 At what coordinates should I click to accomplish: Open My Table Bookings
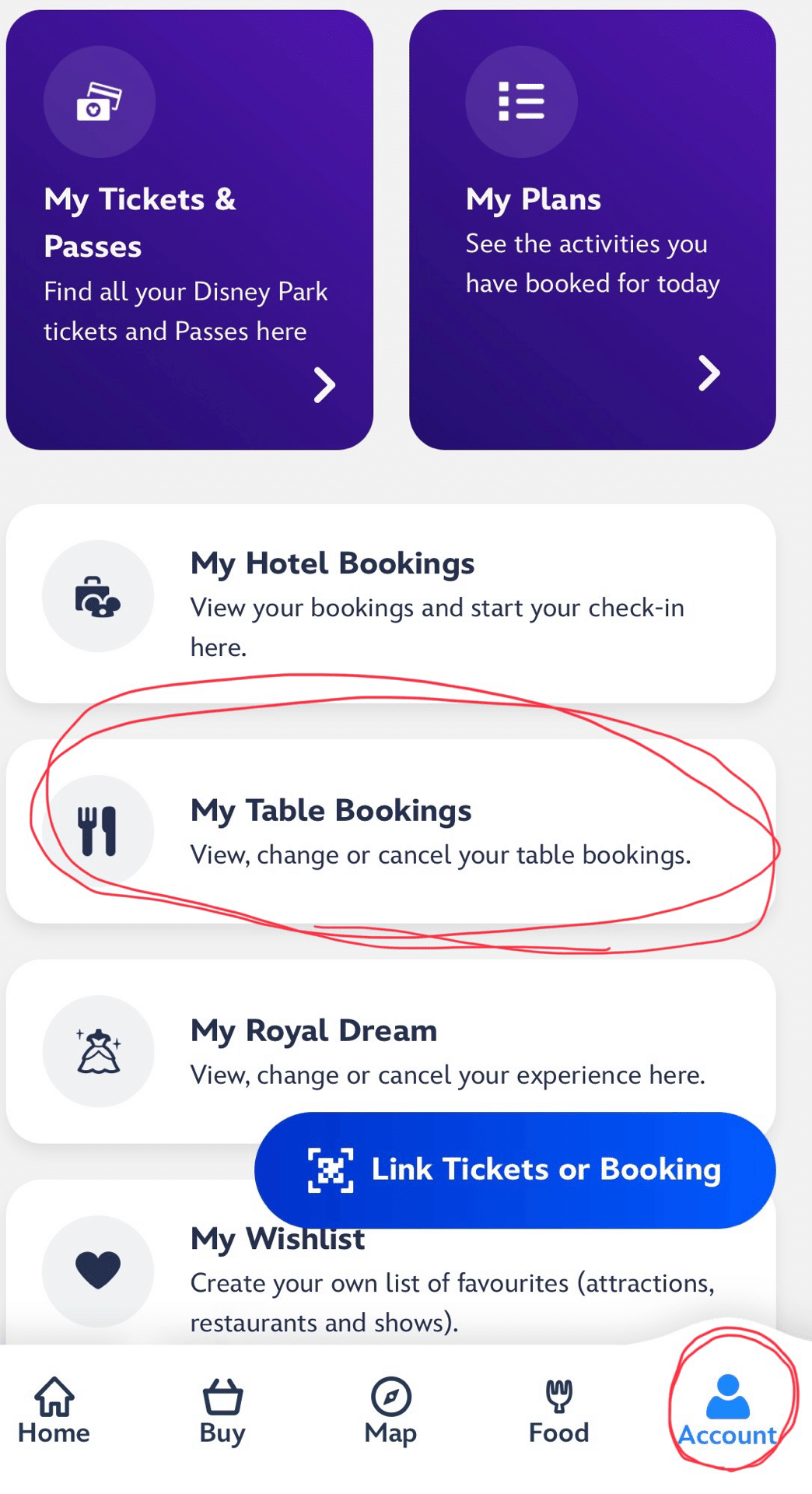pyautogui.click(x=390, y=831)
